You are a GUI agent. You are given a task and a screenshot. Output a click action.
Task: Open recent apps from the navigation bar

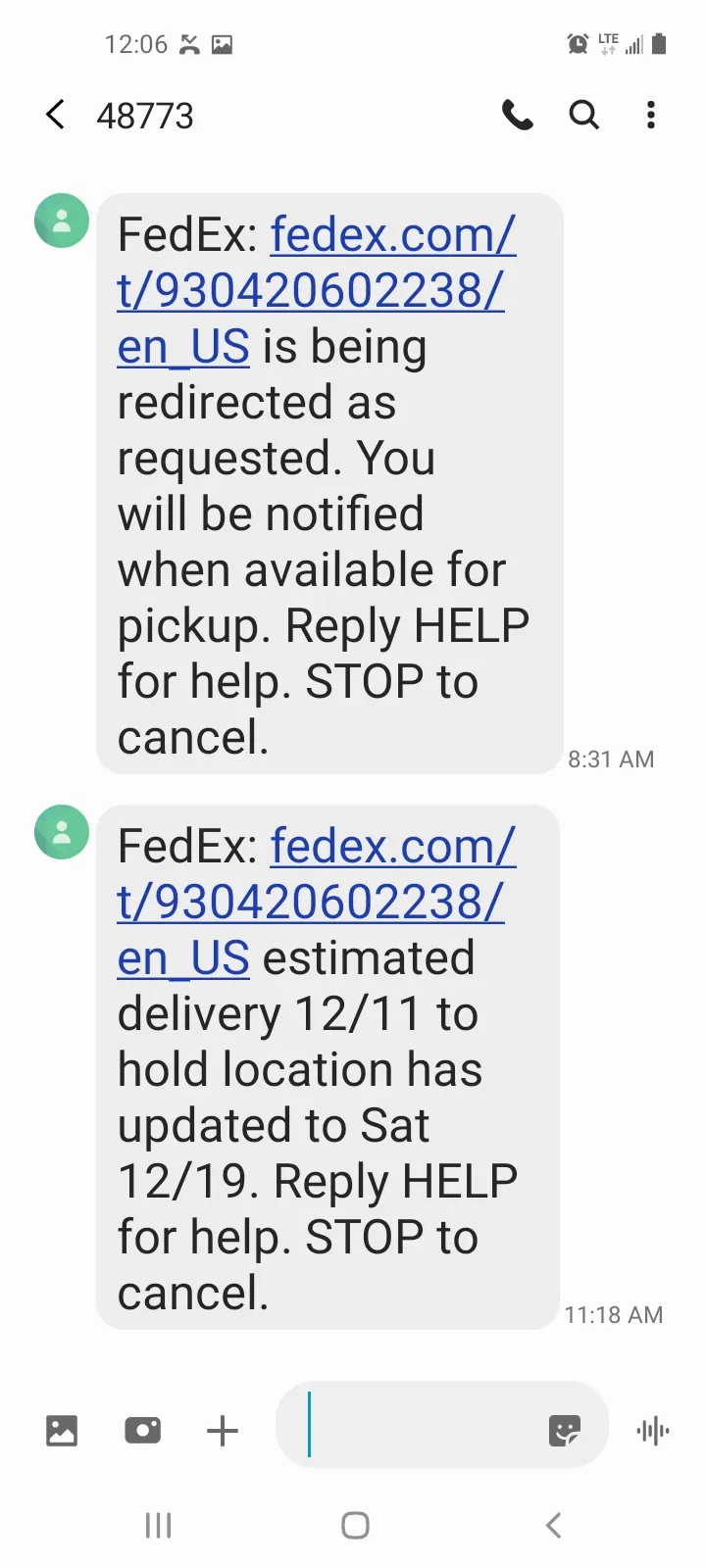158,1525
